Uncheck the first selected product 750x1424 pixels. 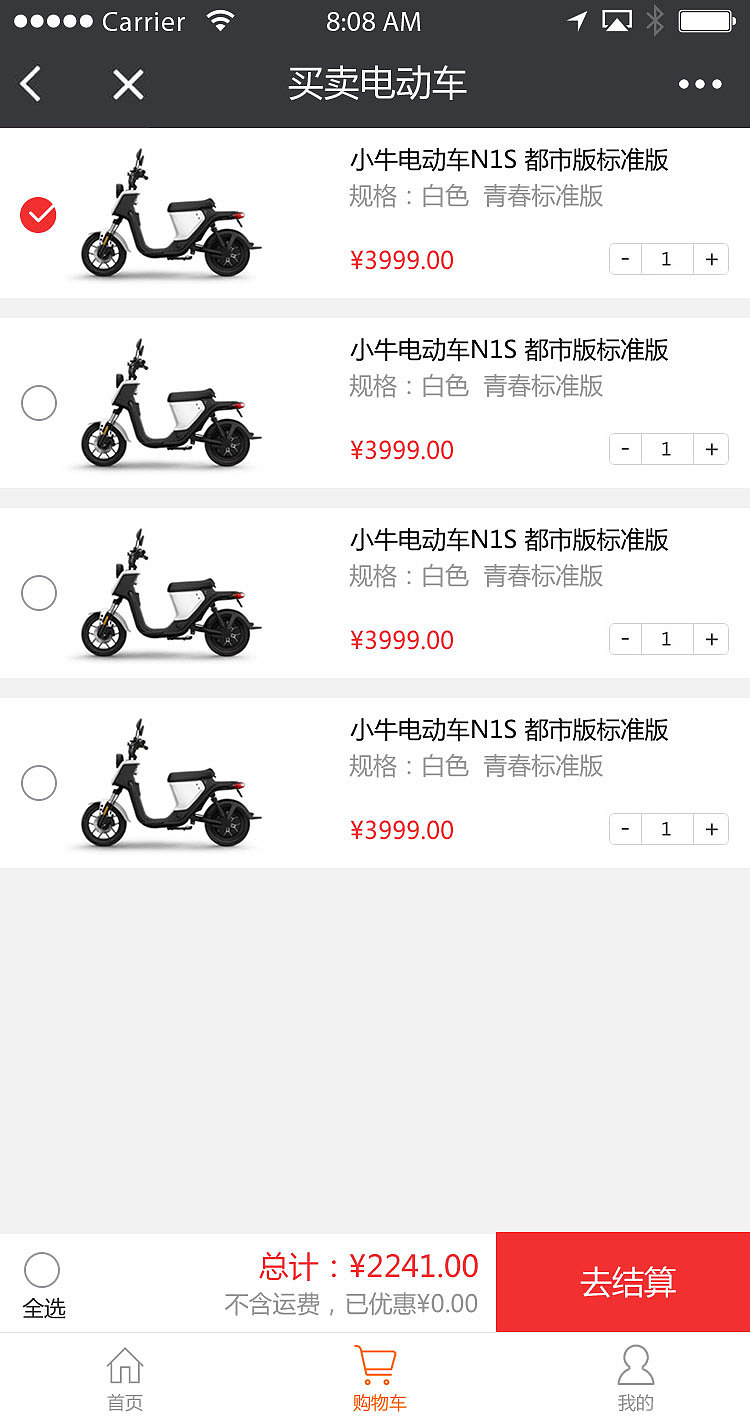[x=38, y=214]
